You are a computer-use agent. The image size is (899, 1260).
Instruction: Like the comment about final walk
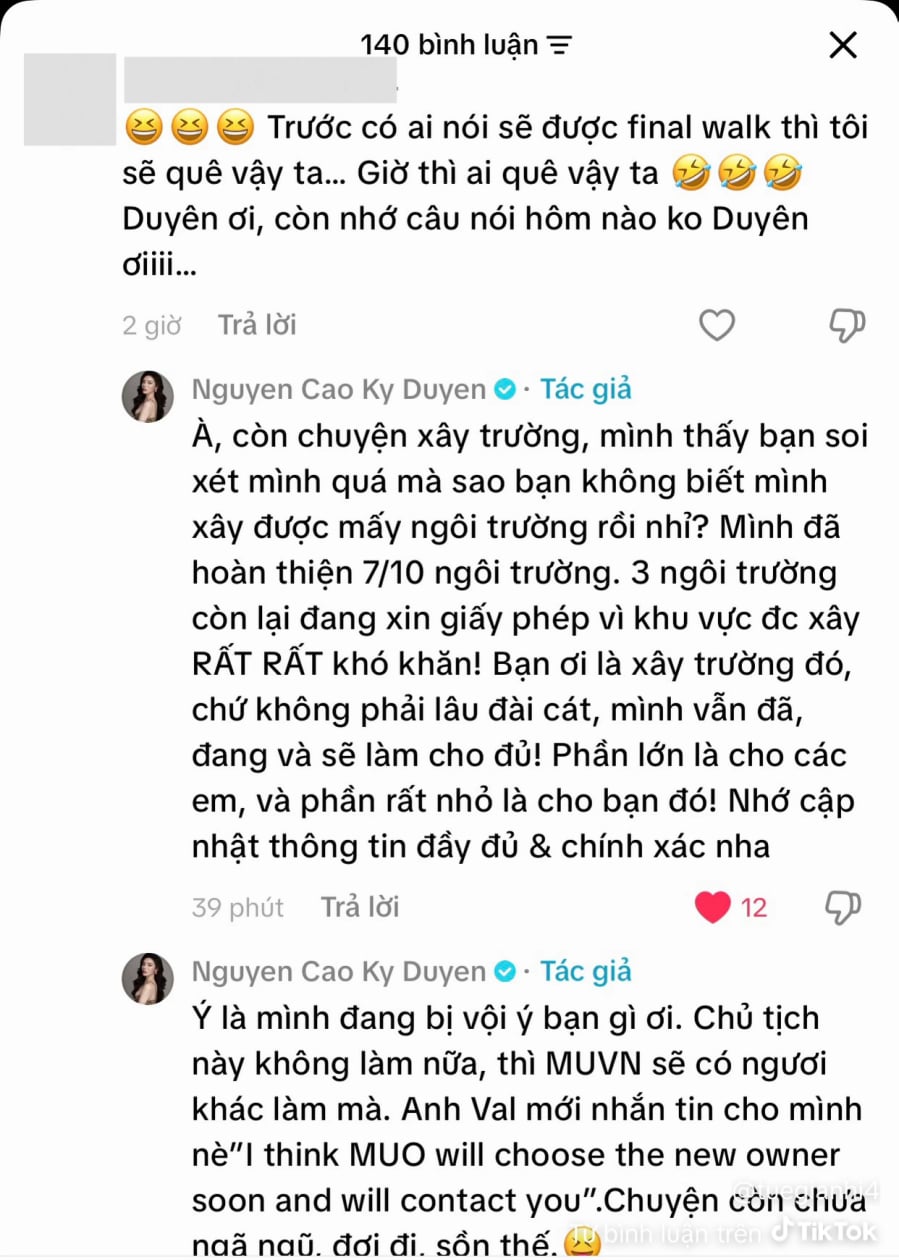pyautogui.click(x=716, y=325)
